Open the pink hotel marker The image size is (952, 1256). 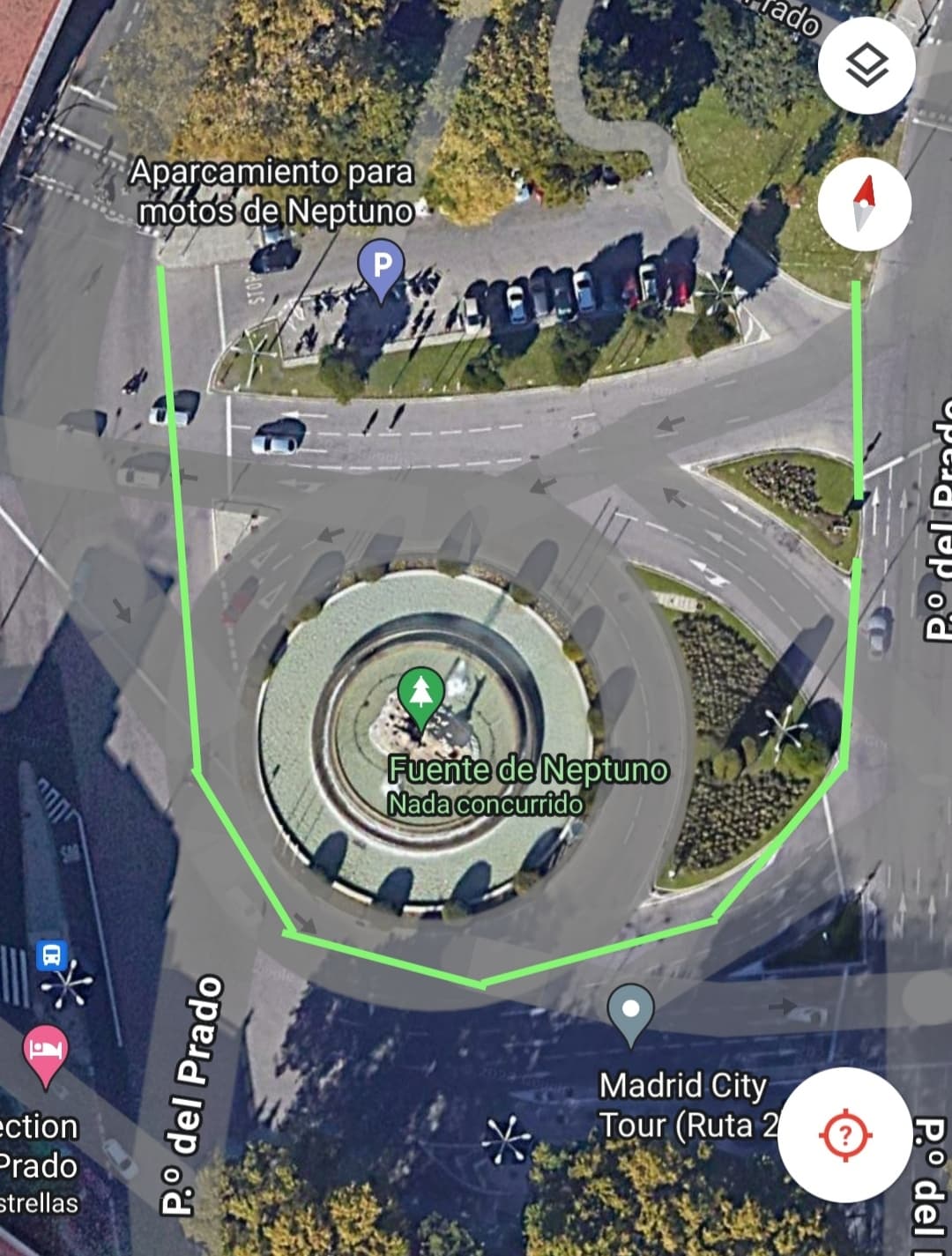coord(46,1051)
